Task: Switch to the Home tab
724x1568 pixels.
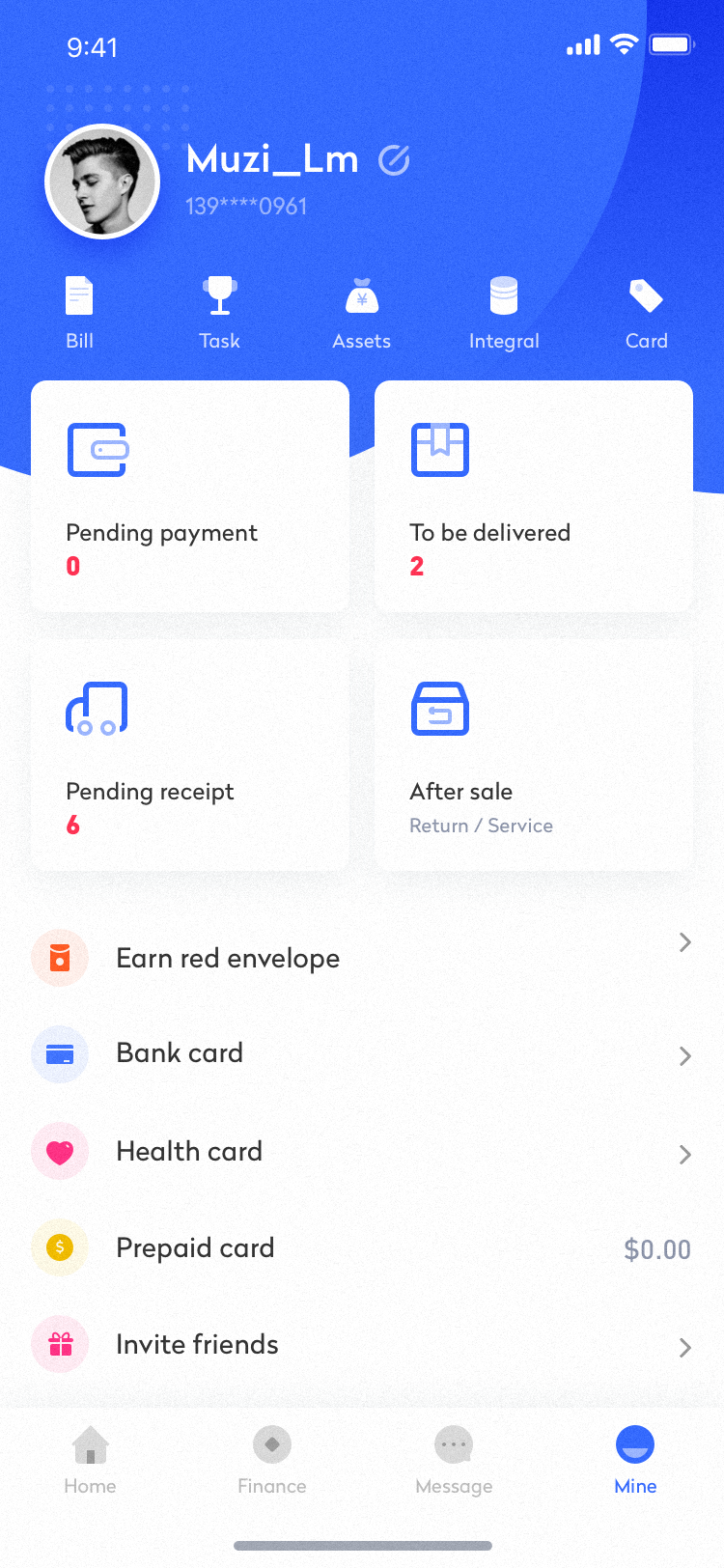Action: click(90, 1461)
